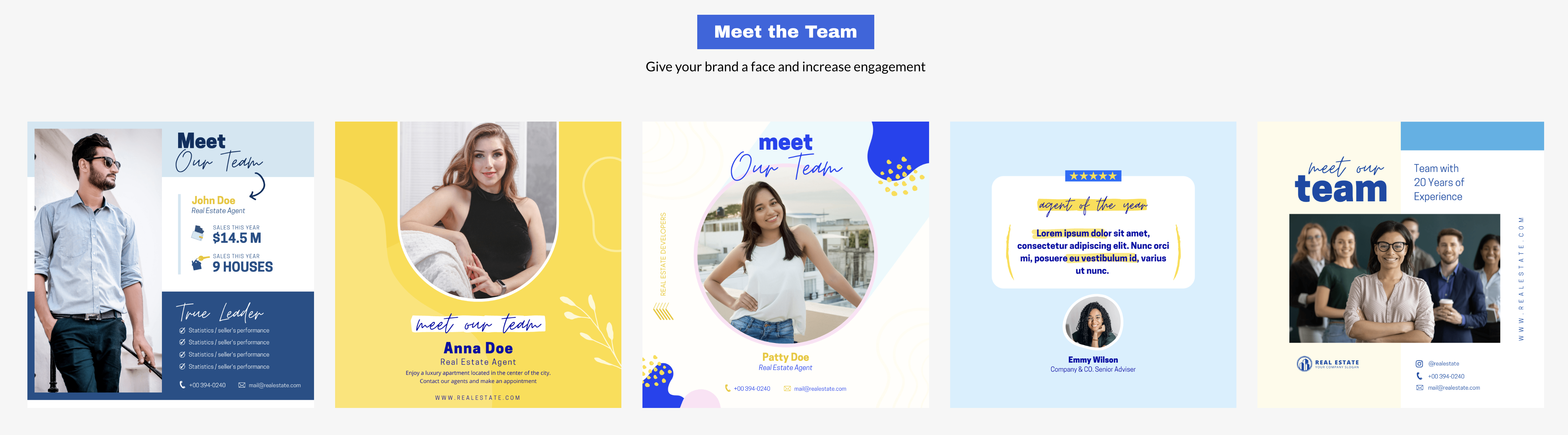Choose the agent of the year template
The width and height of the screenshot is (1568, 435).
1093,265
